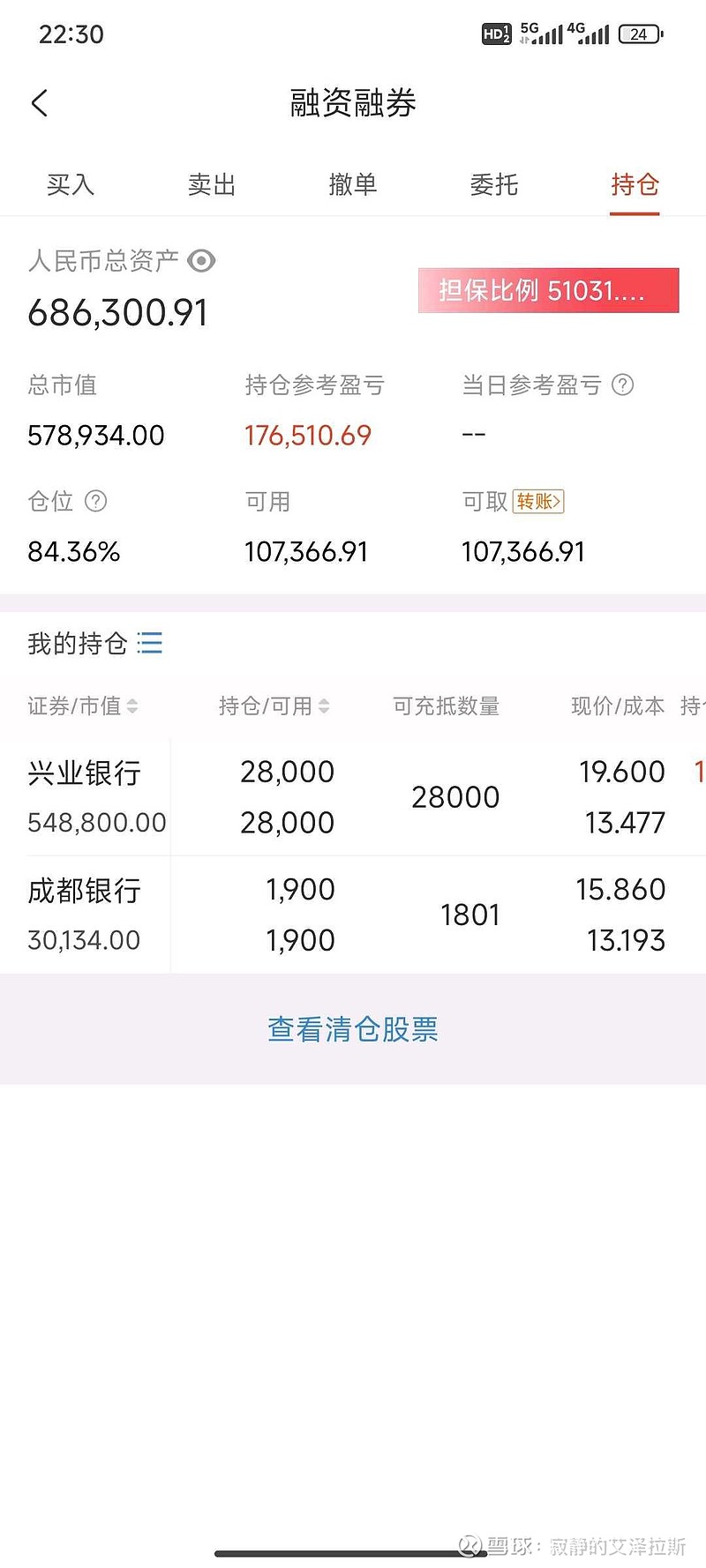
Task: Open the 转账 transfer option beside 可取
Action: pos(538,501)
